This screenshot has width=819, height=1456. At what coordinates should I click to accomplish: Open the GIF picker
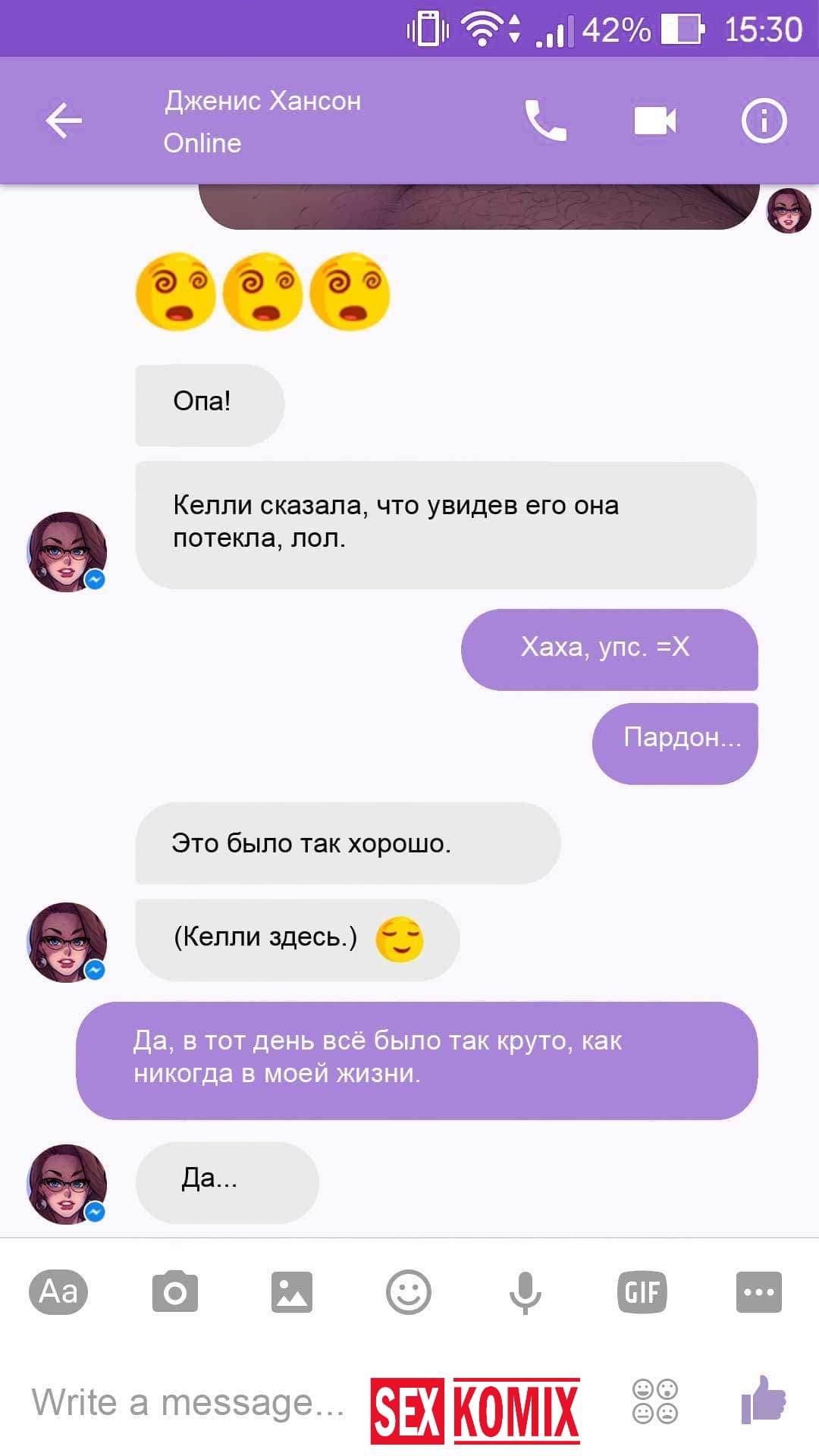click(x=642, y=1291)
